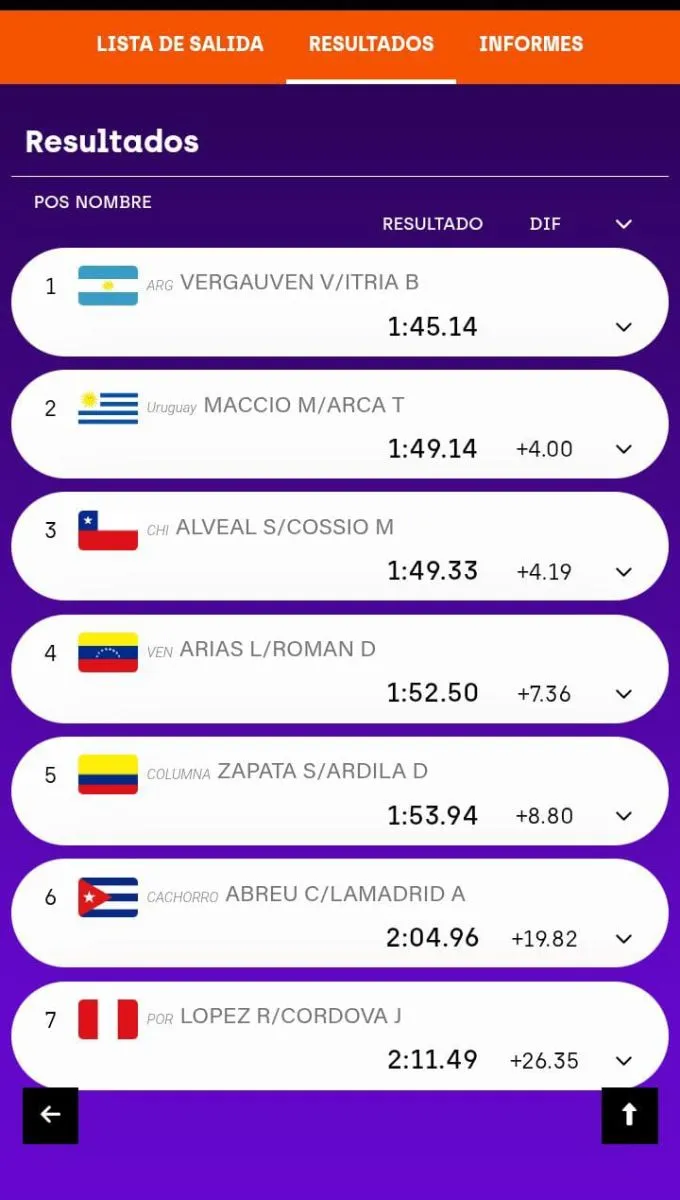The width and height of the screenshot is (680, 1200).
Task: Show details for Alveal S/Cossio M
Action: click(624, 572)
